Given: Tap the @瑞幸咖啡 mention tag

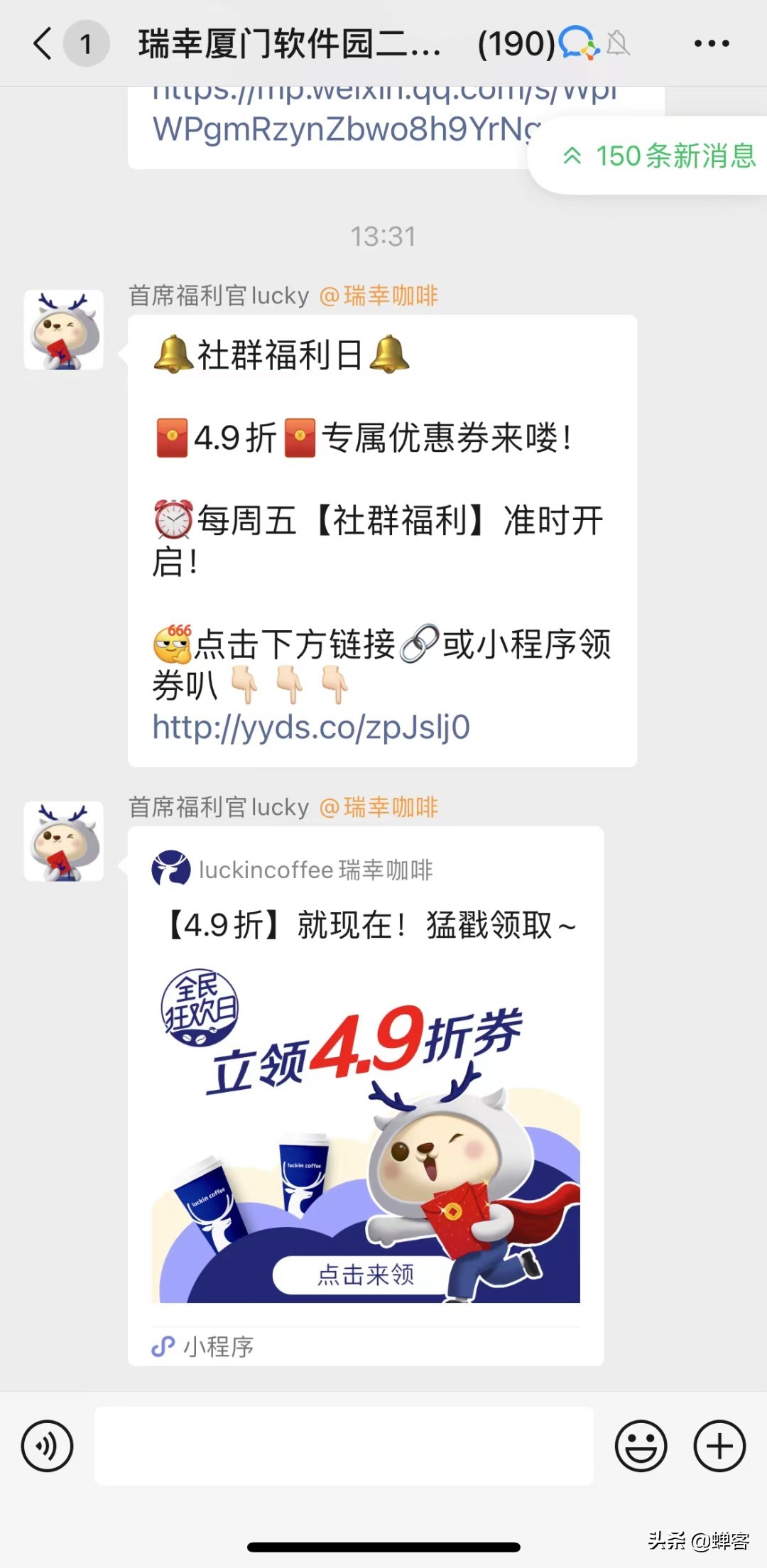Looking at the screenshot, I should 380,296.
